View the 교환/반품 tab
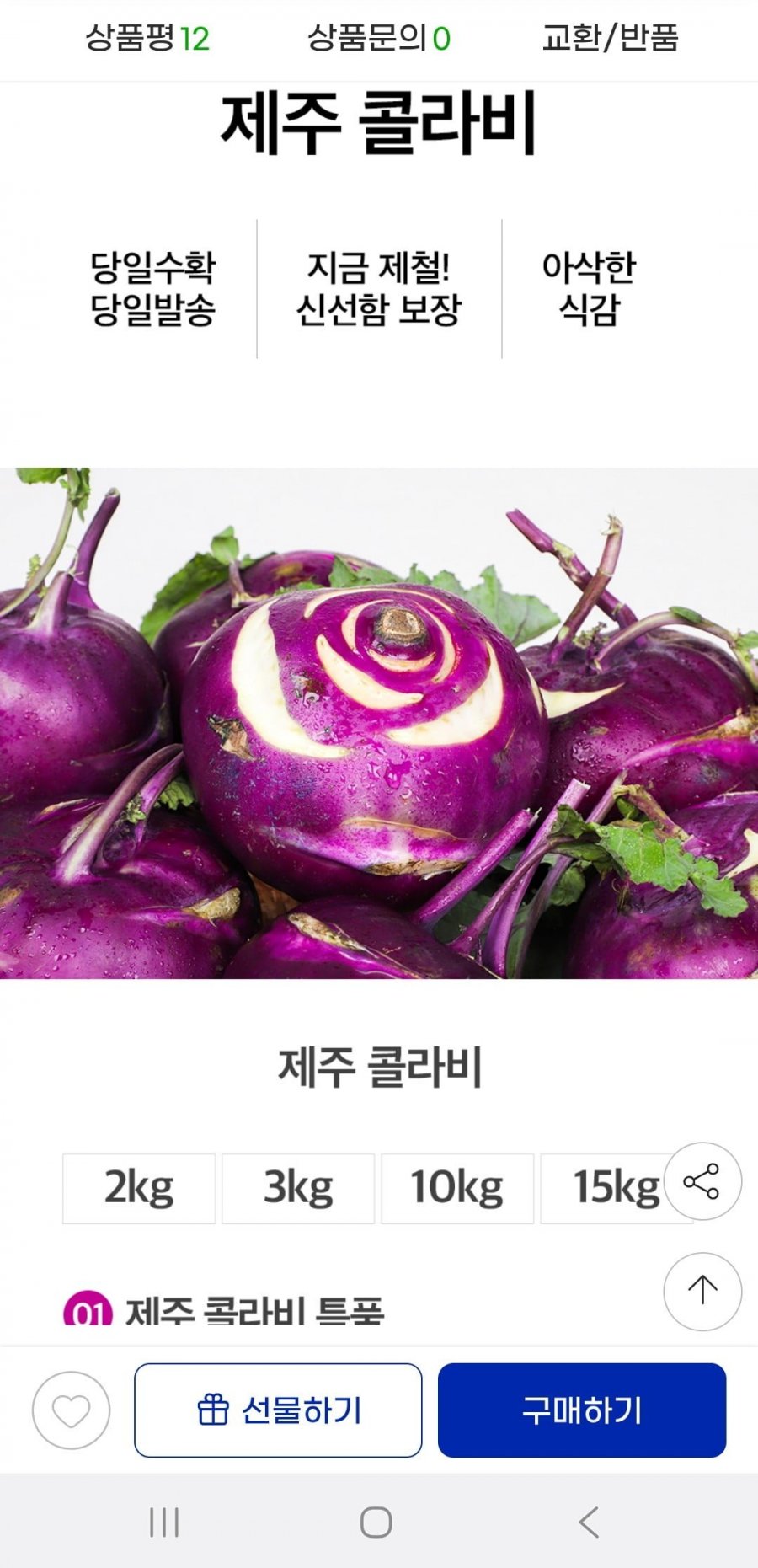This screenshot has height=1568, width=758. (610, 38)
